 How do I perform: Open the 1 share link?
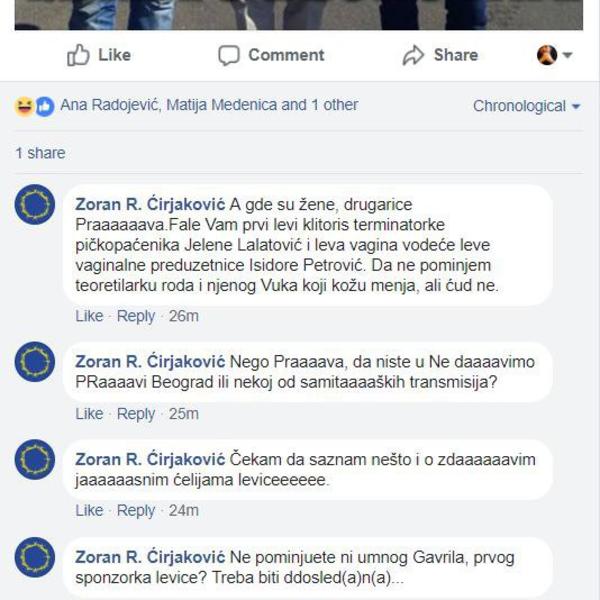tap(40, 153)
